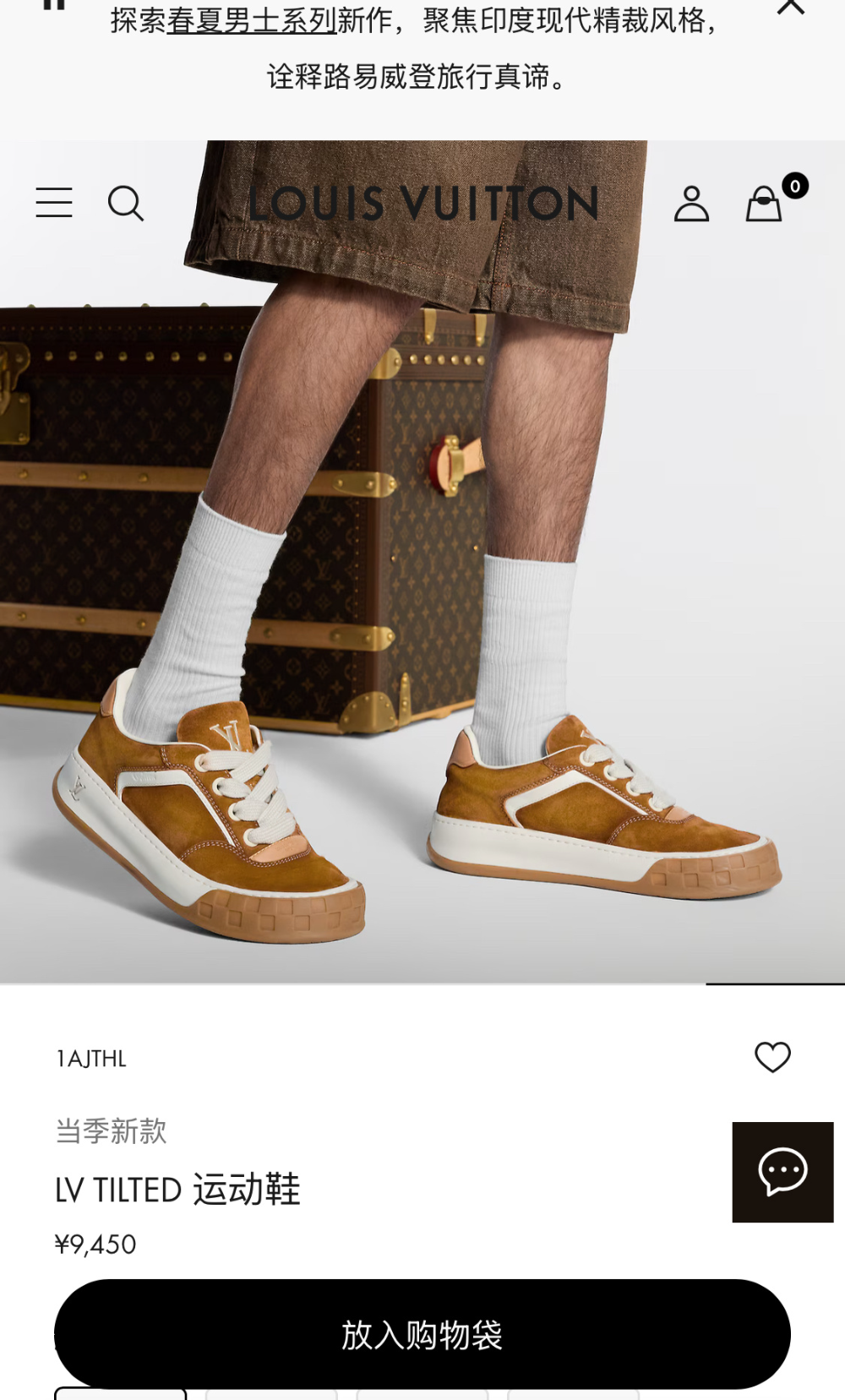
Task: Add LV TILTED sneaker to wishlist
Action: point(772,1057)
